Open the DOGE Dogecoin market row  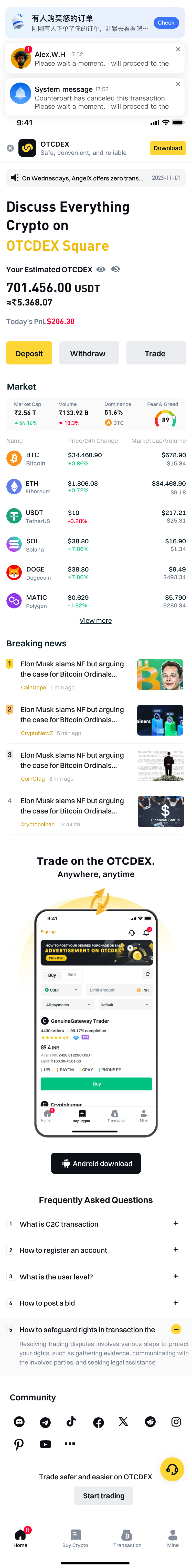[95, 573]
